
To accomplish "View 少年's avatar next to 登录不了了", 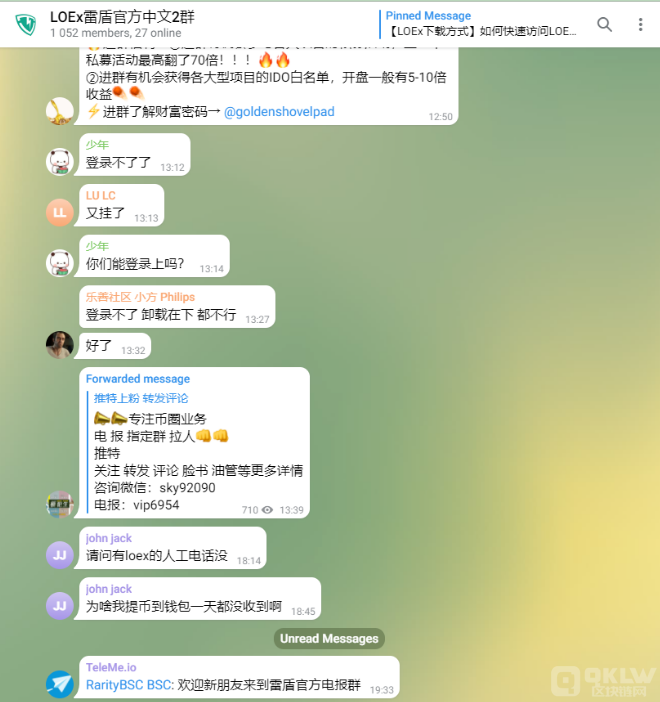I will click(x=60, y=162).
